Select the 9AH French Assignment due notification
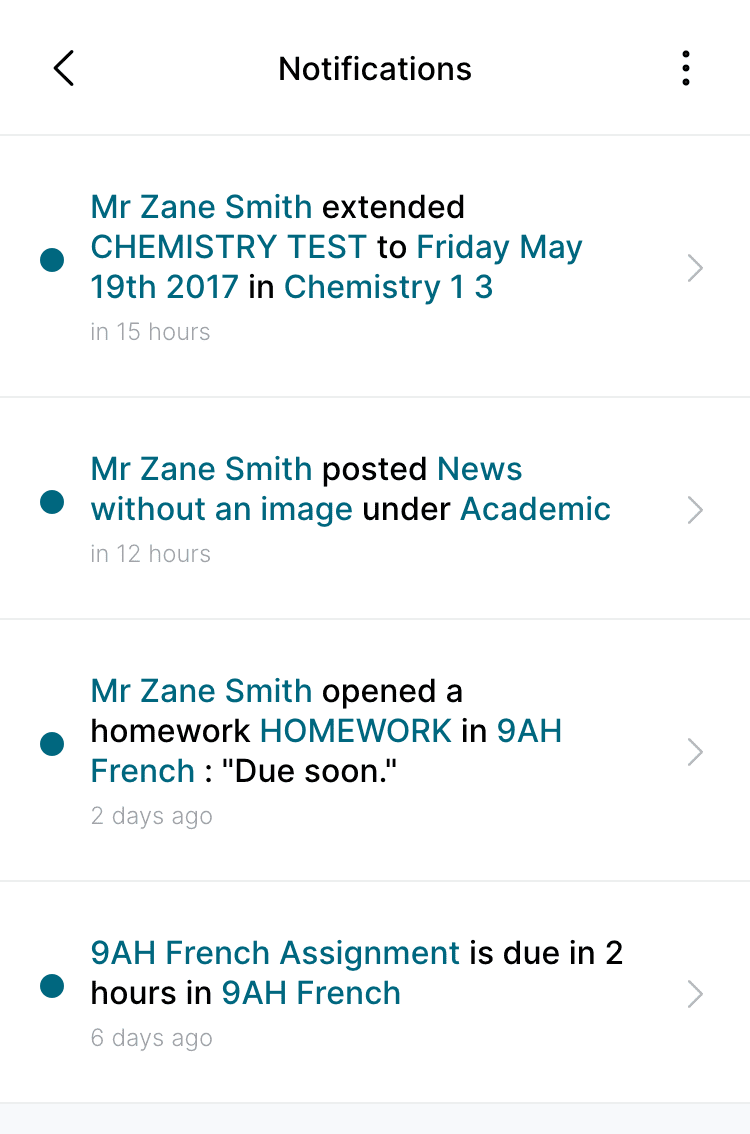 coord(375,993)
